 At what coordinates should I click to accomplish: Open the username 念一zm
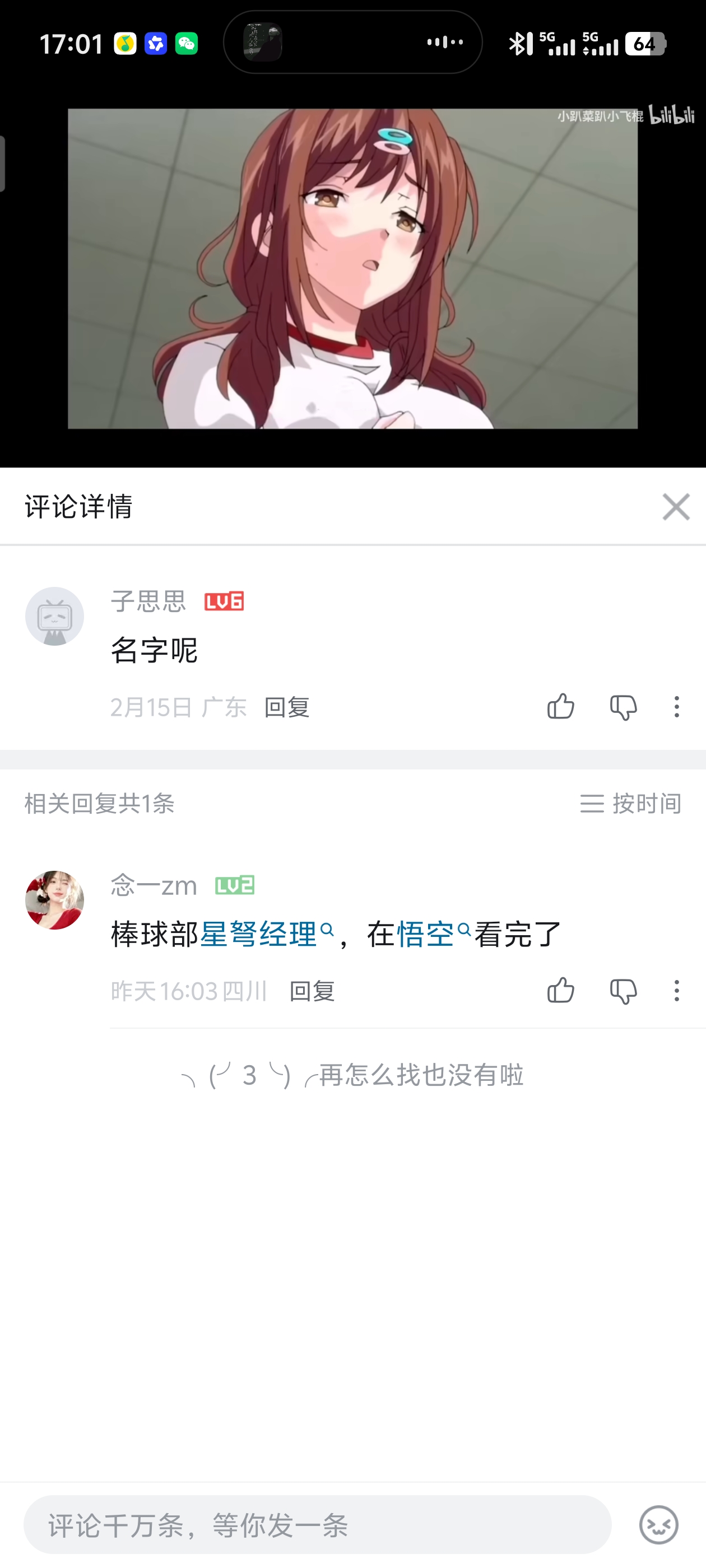(154, 885)
